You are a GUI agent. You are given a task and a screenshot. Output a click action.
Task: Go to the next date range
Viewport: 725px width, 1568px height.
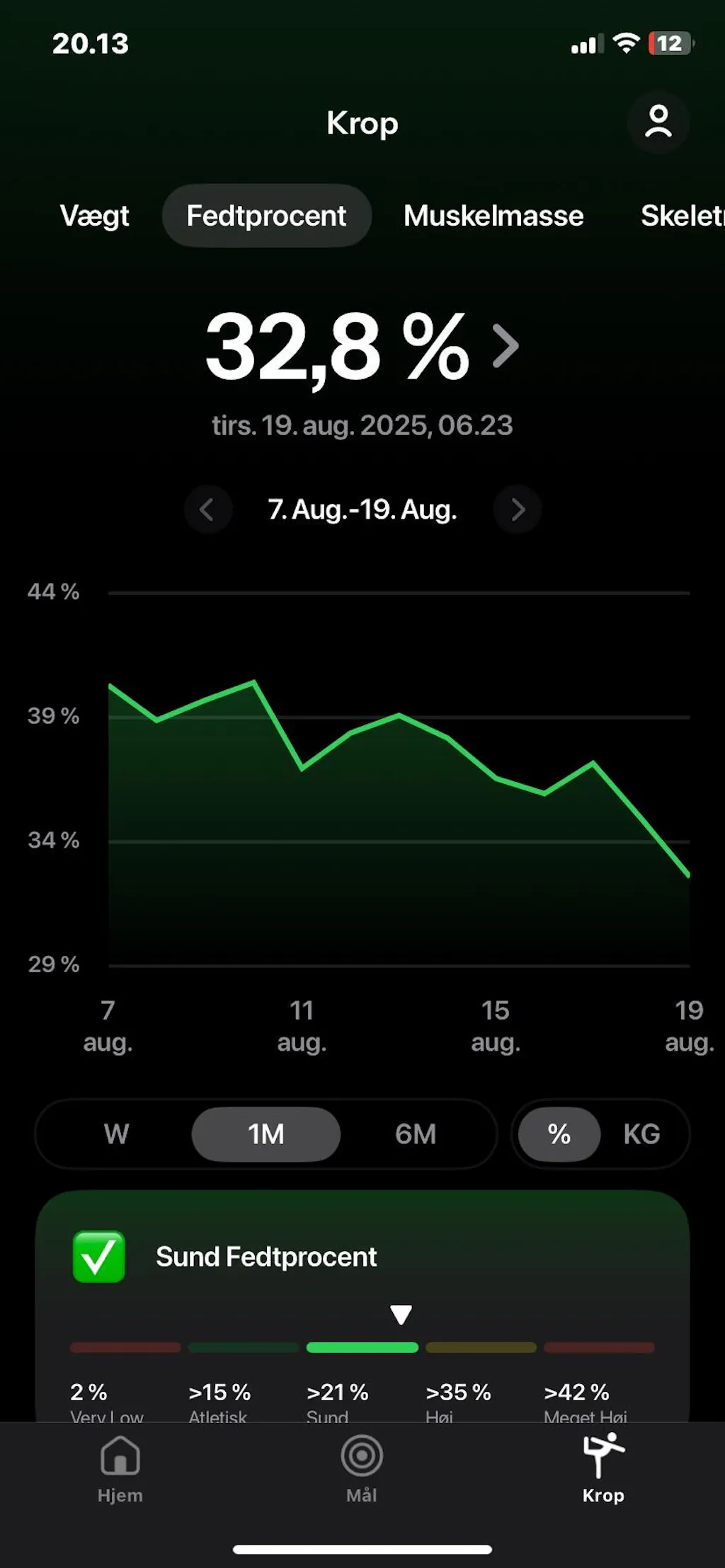pos(518,509)
